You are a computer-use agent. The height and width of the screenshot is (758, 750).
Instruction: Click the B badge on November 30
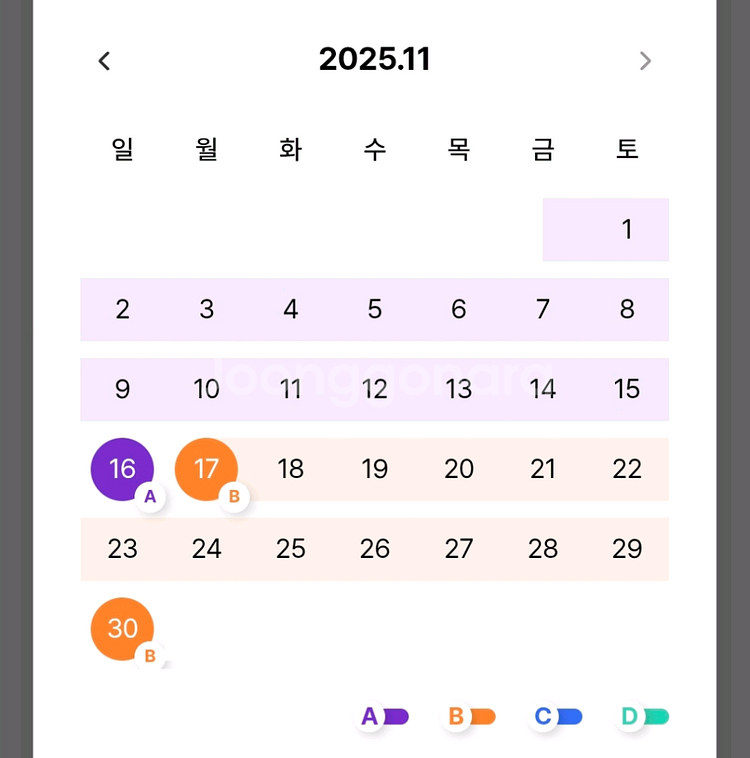tap(150, 656)
